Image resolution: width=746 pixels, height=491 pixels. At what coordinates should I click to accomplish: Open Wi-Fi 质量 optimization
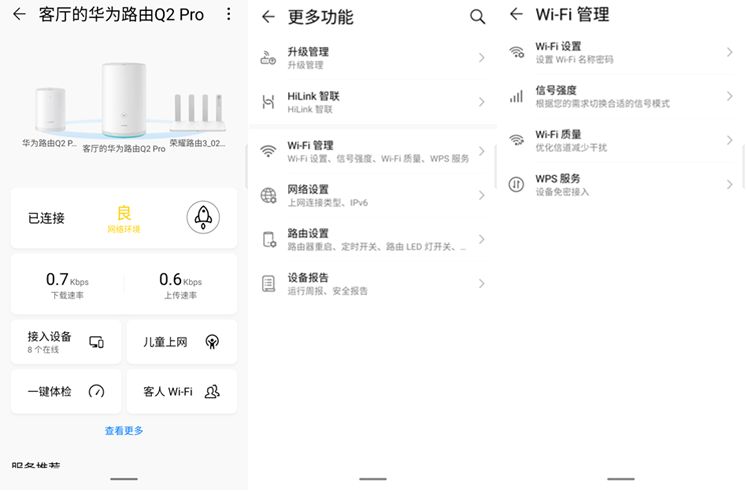620,140
